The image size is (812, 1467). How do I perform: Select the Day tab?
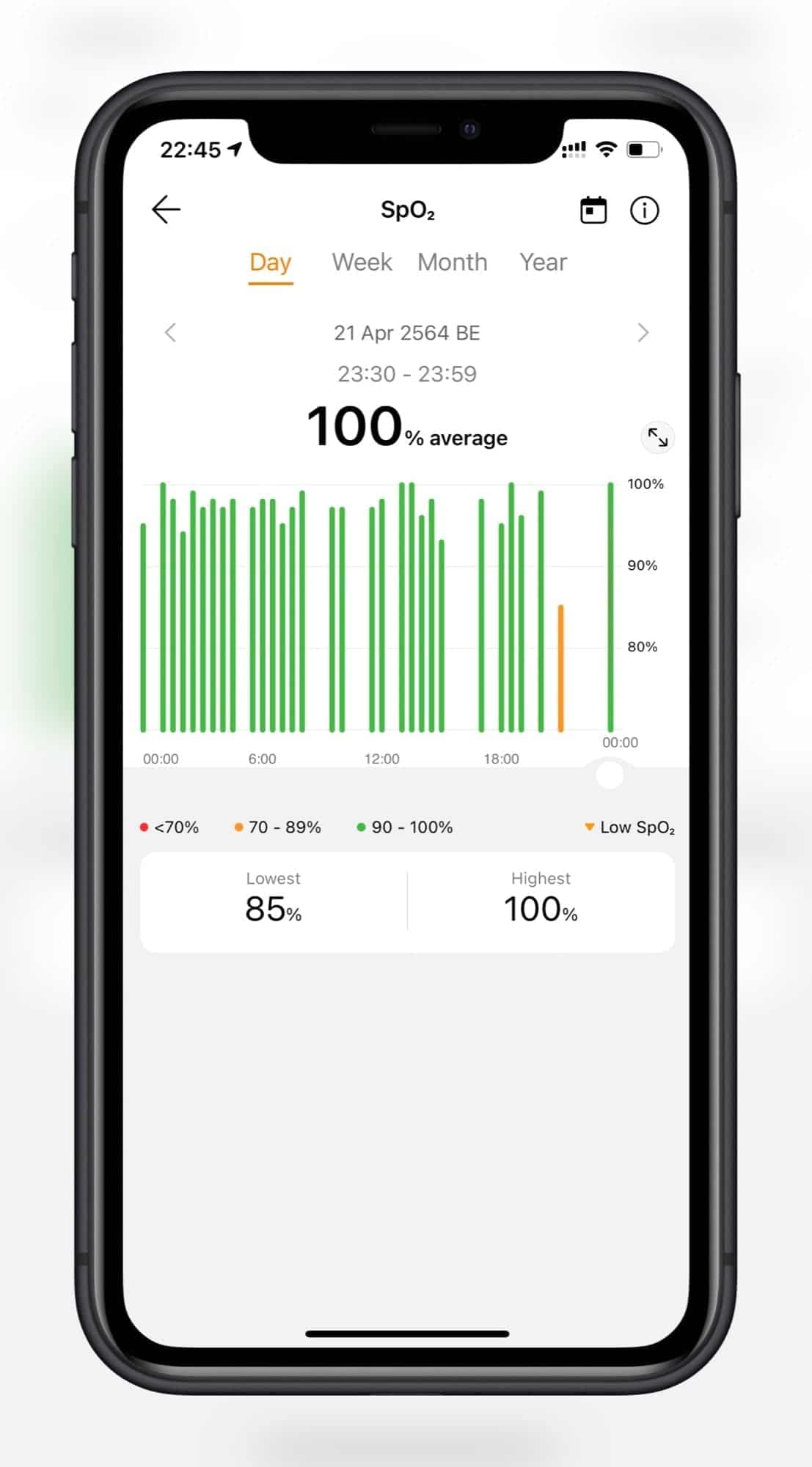coord(271,263)
